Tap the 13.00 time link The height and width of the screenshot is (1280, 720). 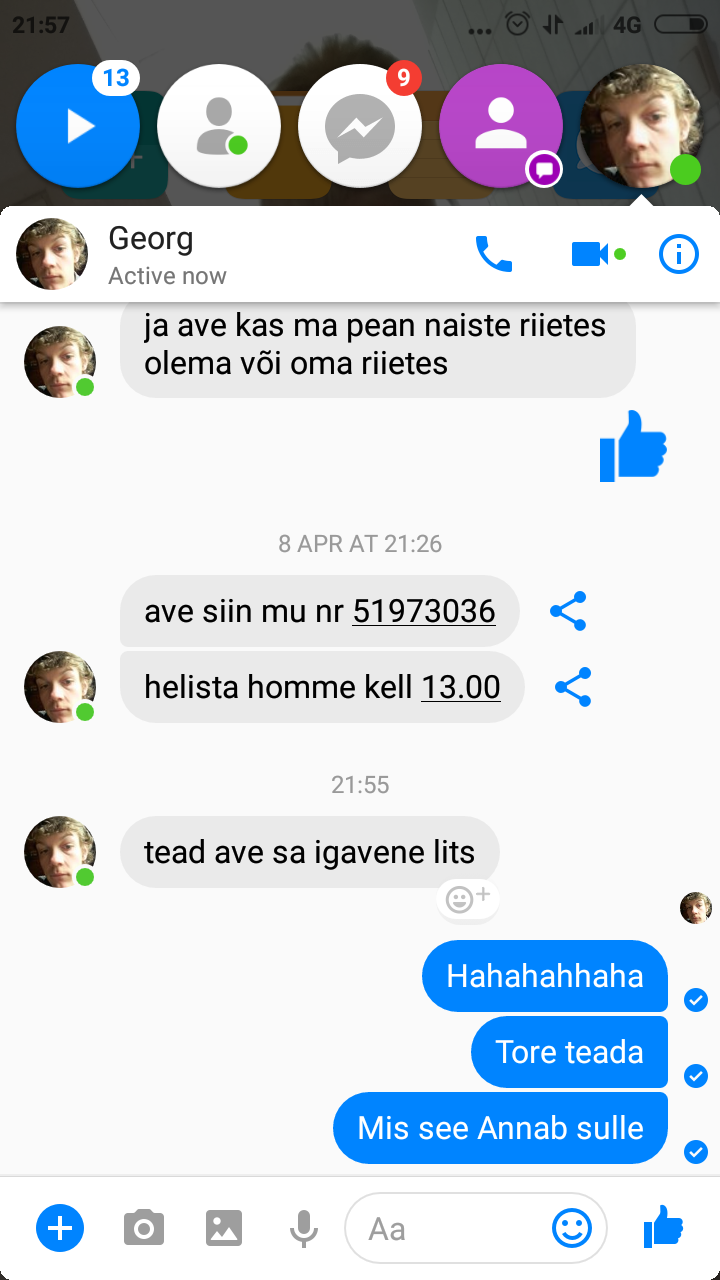(x=461, y=687)
